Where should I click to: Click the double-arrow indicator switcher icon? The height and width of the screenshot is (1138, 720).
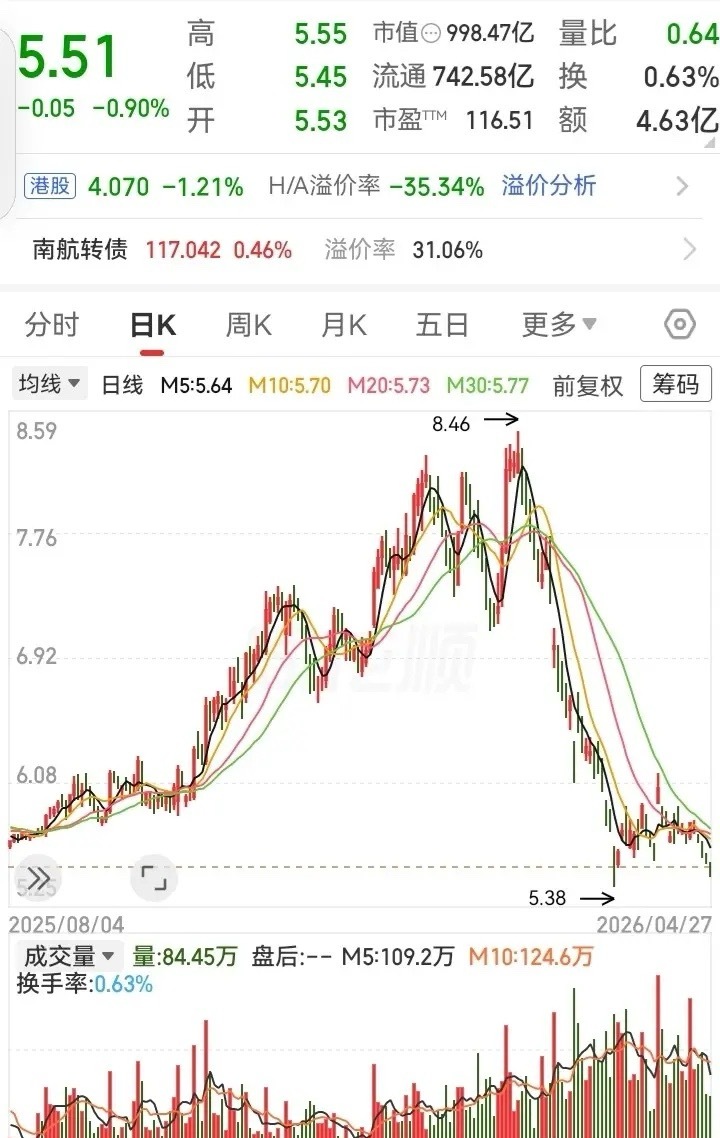pyautogui.click(x=37, y=878)
